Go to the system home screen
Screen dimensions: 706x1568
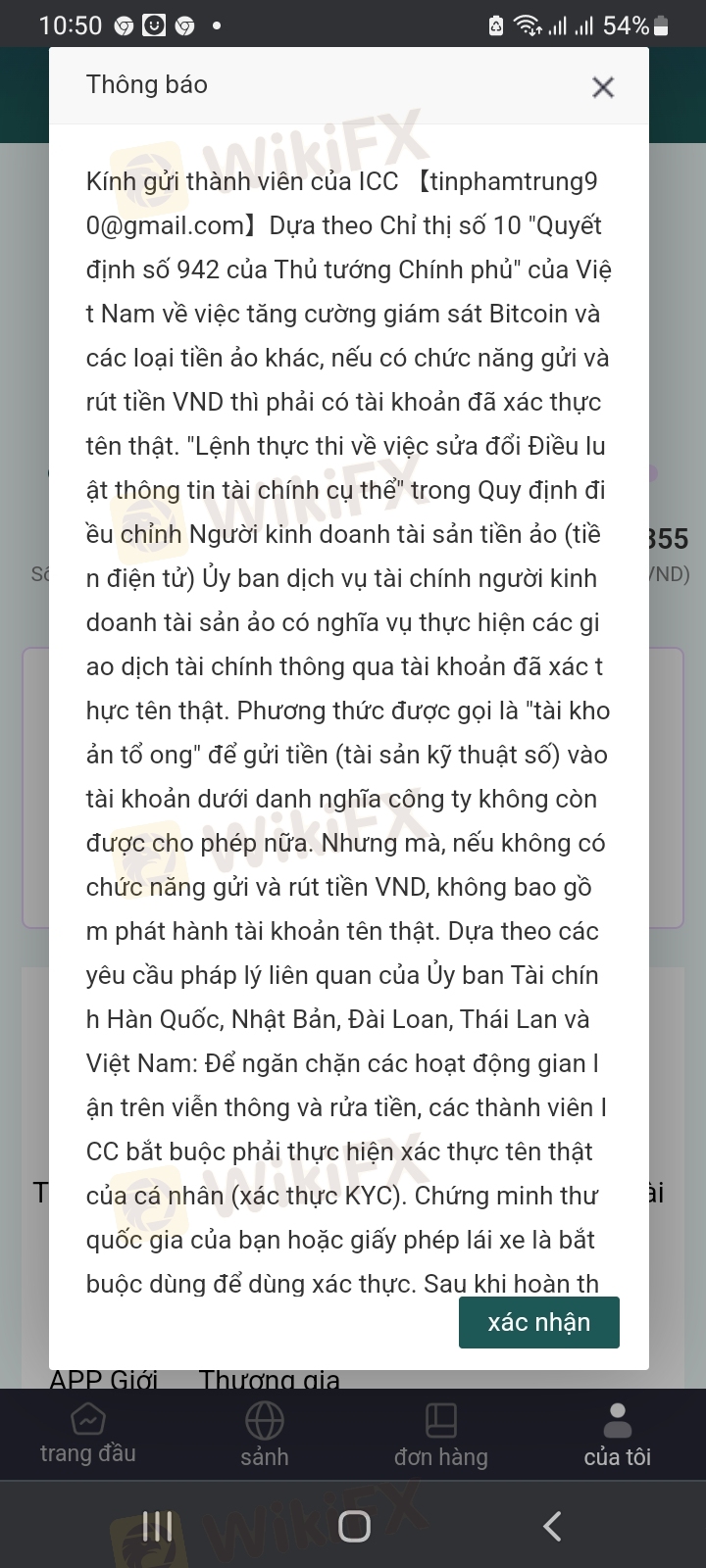tap(353, 1526)
